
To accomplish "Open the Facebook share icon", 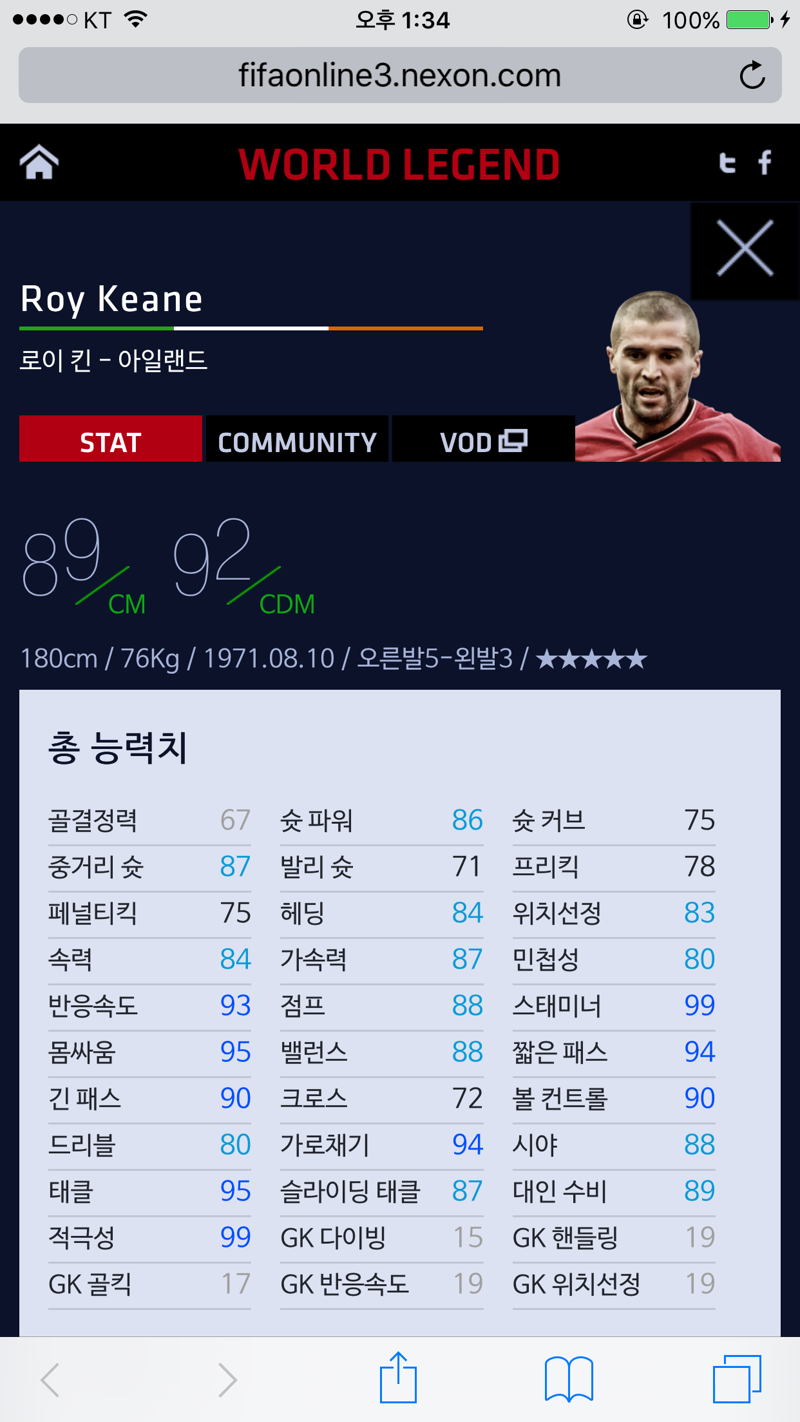I will click(765, 163).
